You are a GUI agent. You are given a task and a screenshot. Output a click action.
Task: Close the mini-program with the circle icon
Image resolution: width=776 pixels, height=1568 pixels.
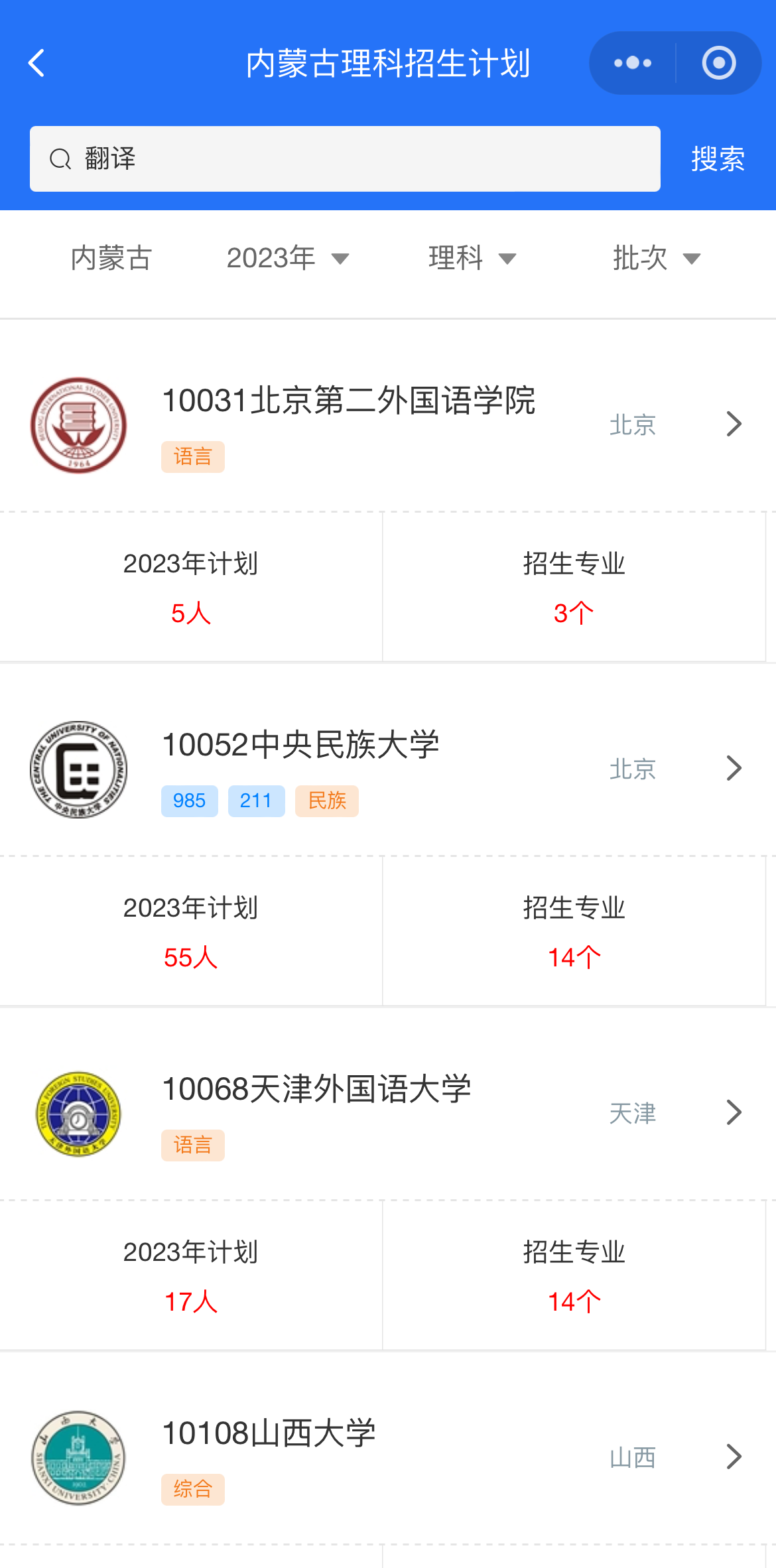[719, 63]
